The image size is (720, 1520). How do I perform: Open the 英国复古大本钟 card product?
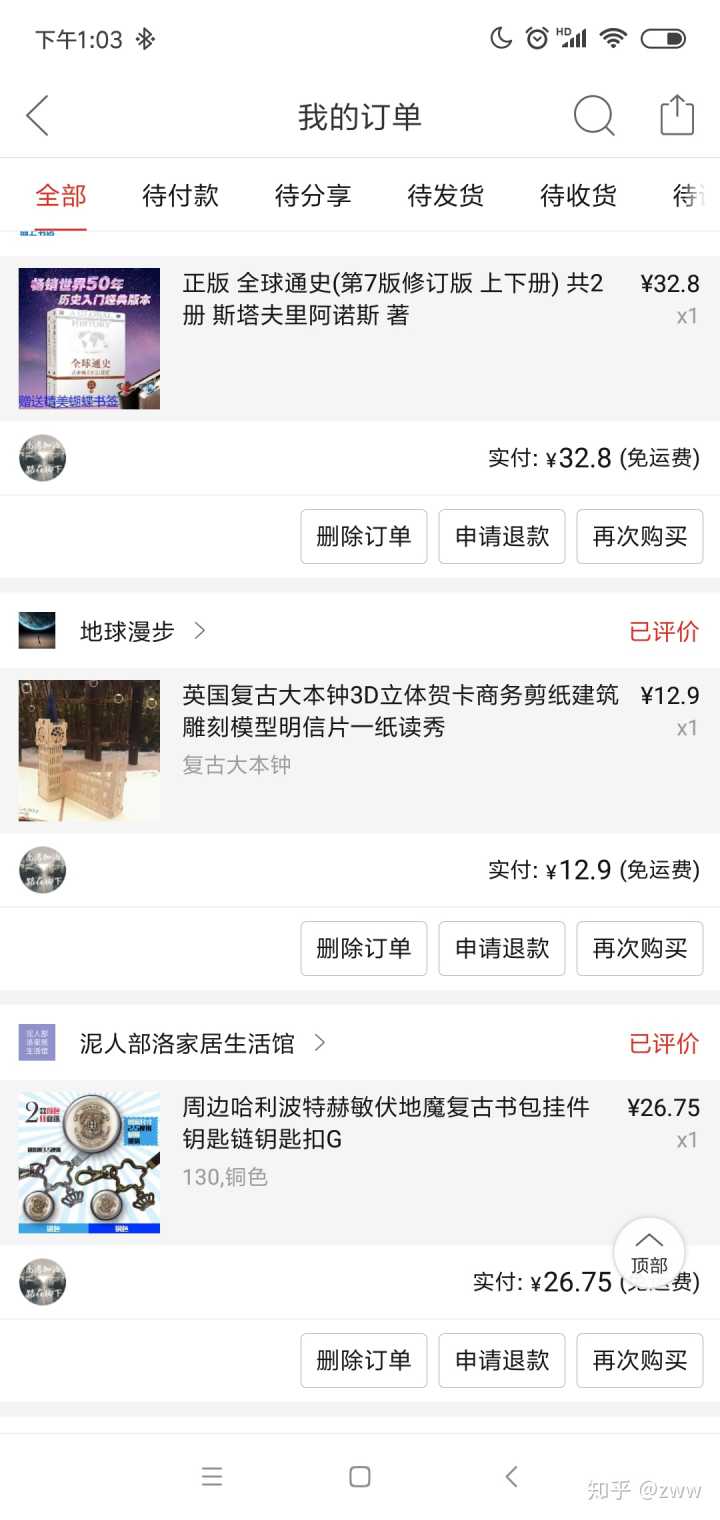click(x=400, y=711)
